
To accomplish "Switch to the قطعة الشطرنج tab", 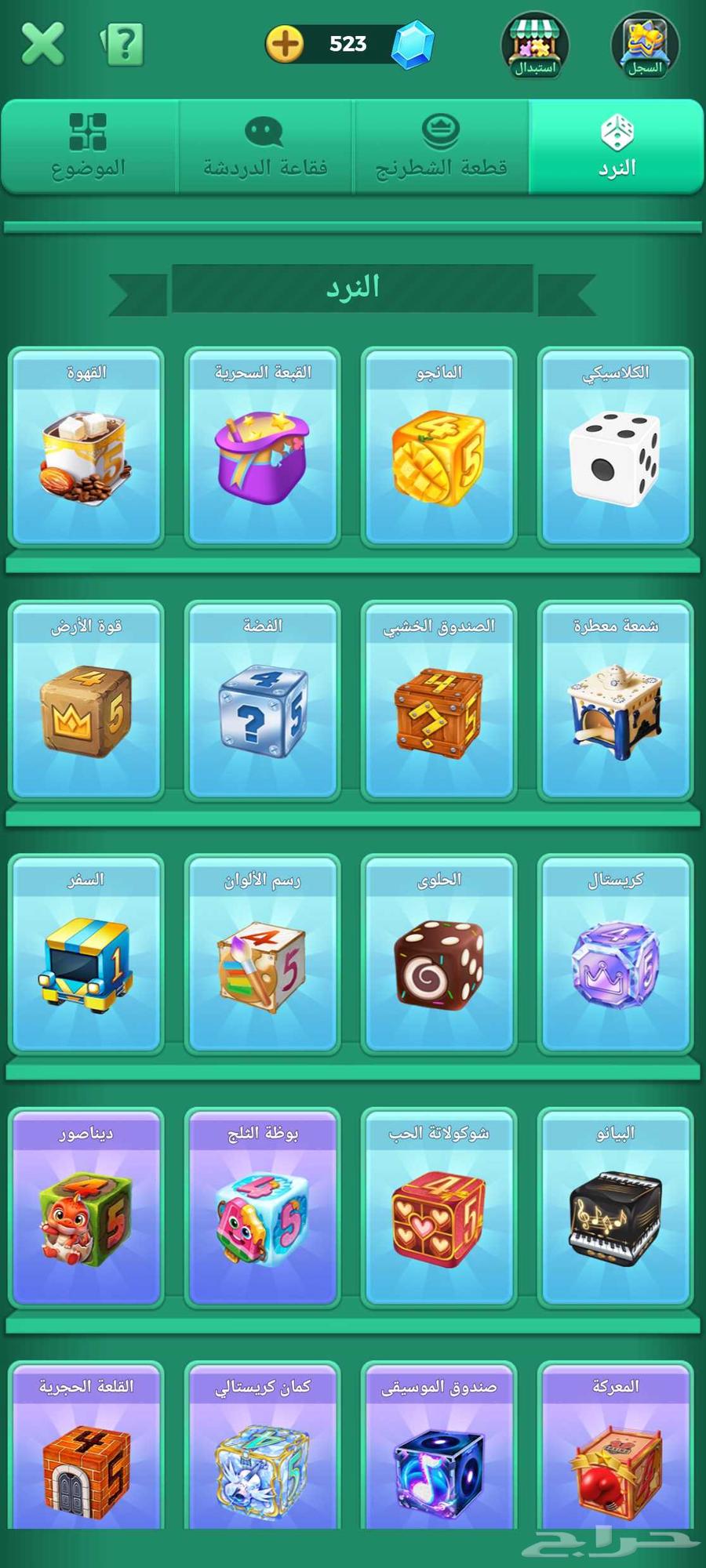I will pyautogui.click(x=441, y=147).
